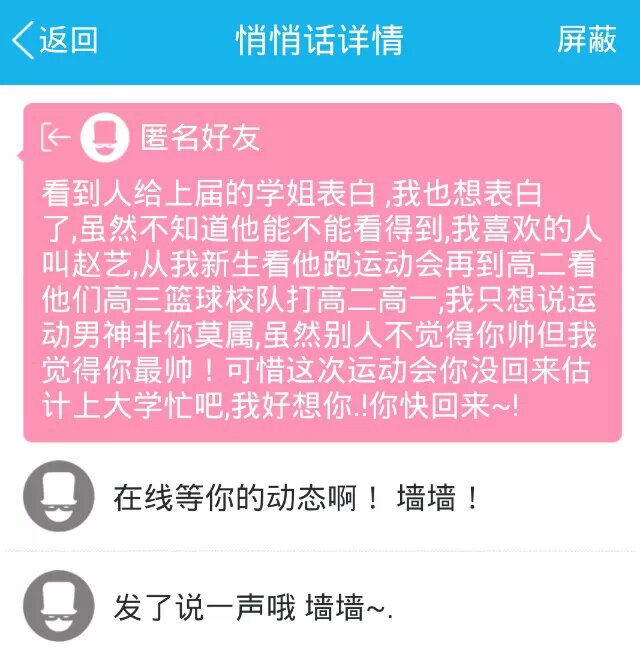Screen dimensions: 640x660
Task: Open the reply "在线等你的动态啊！墙墙！"
Action: (297, 497)
